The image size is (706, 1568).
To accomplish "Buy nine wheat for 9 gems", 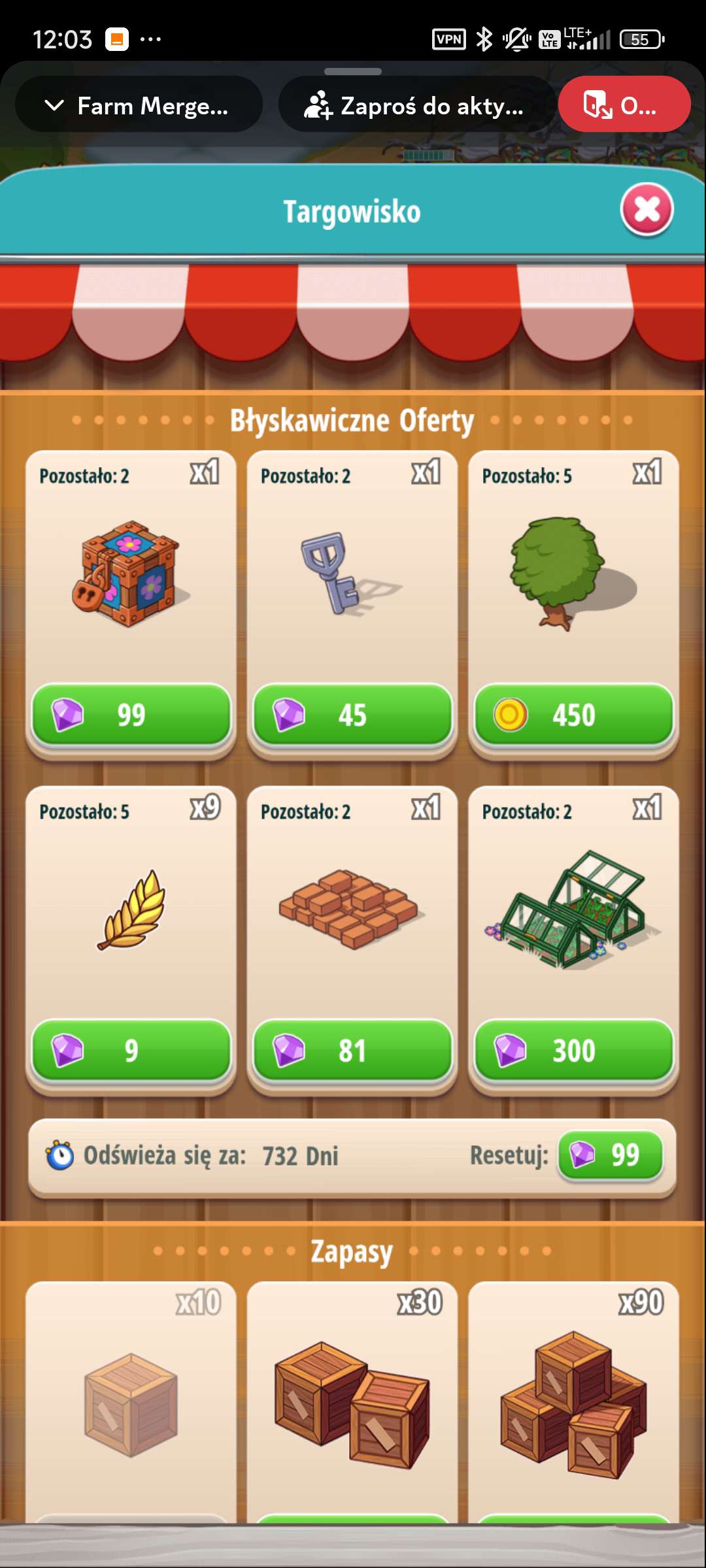I will coord(131,1051).
